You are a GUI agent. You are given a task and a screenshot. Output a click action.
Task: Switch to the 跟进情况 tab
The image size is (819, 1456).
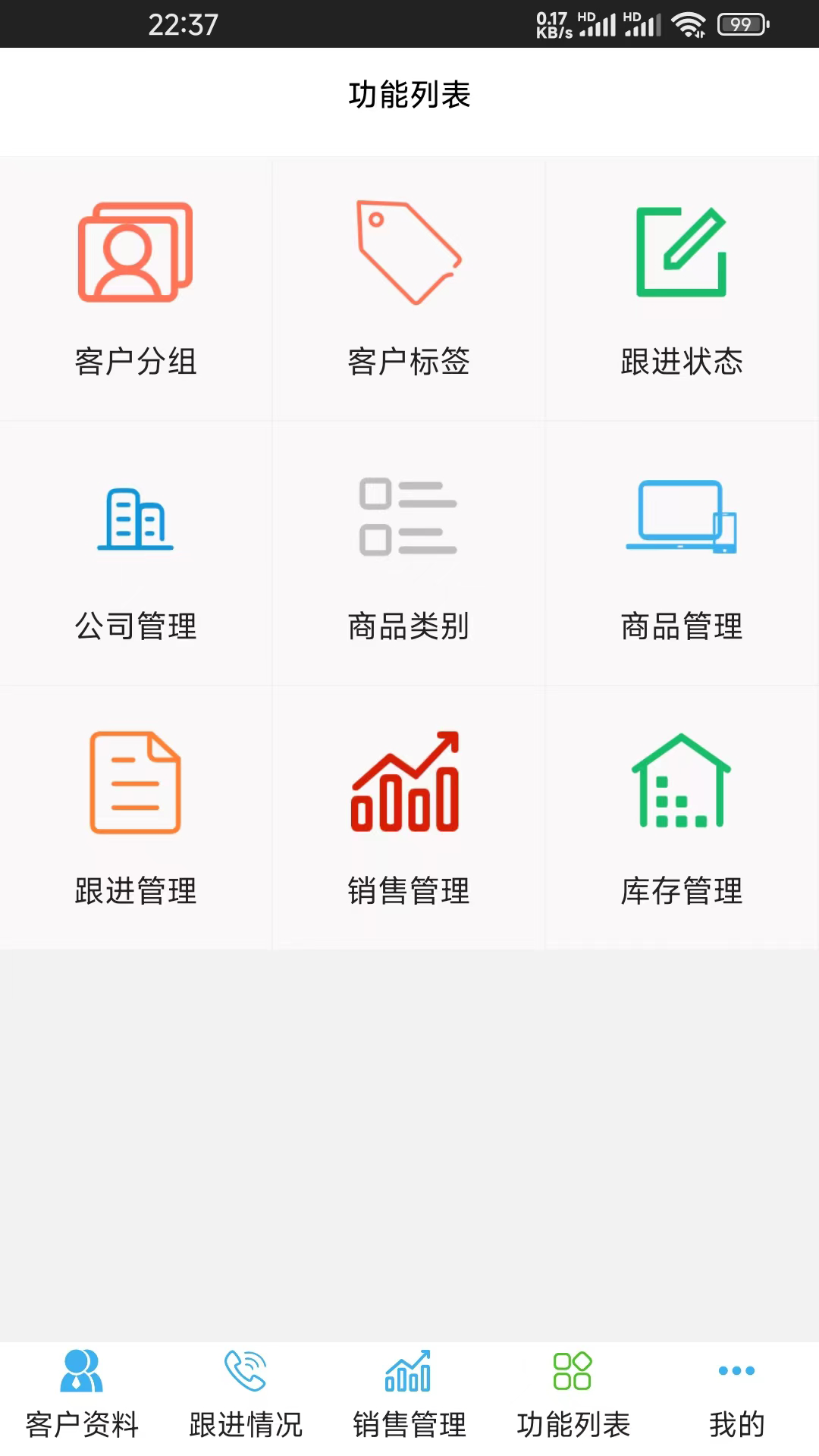[x=246, y=1395]
